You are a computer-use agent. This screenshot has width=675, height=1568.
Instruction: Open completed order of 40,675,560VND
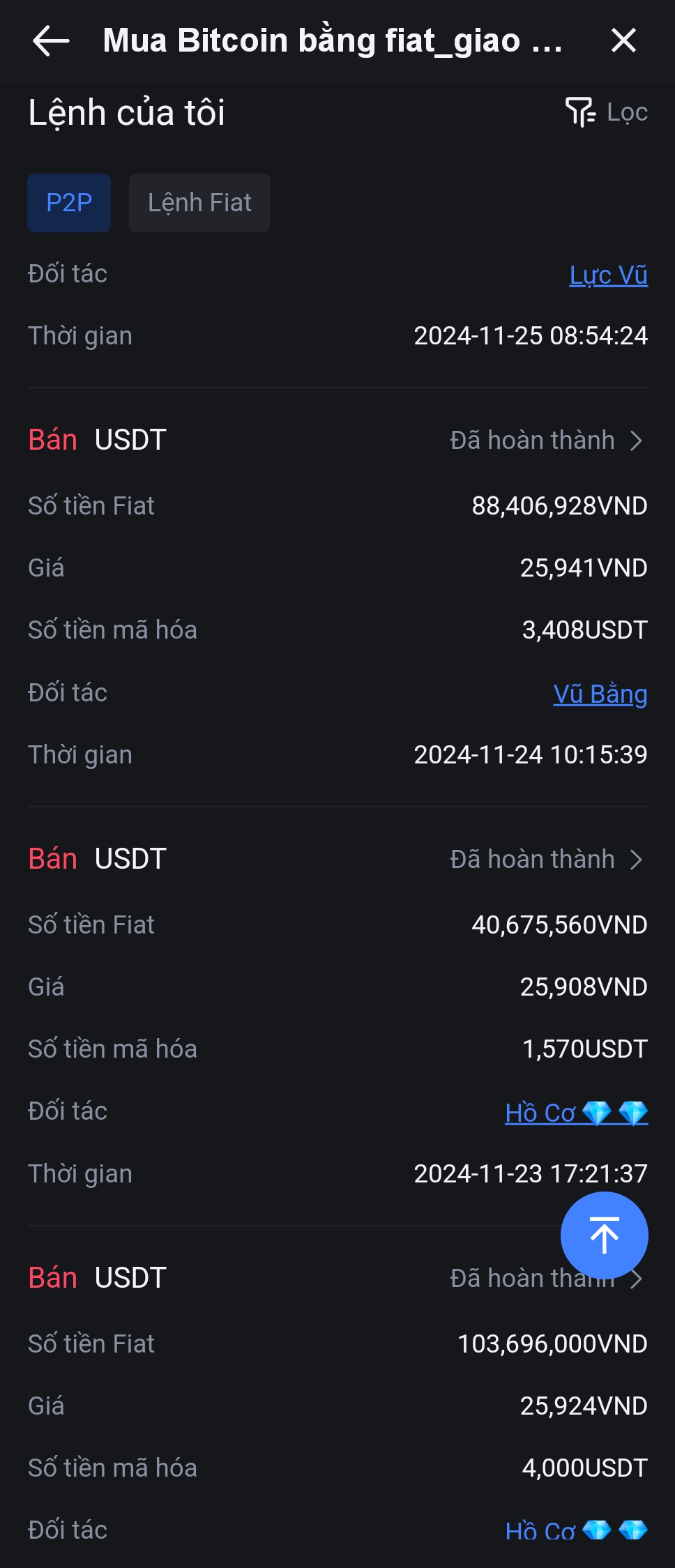click(x=547, y=860)
